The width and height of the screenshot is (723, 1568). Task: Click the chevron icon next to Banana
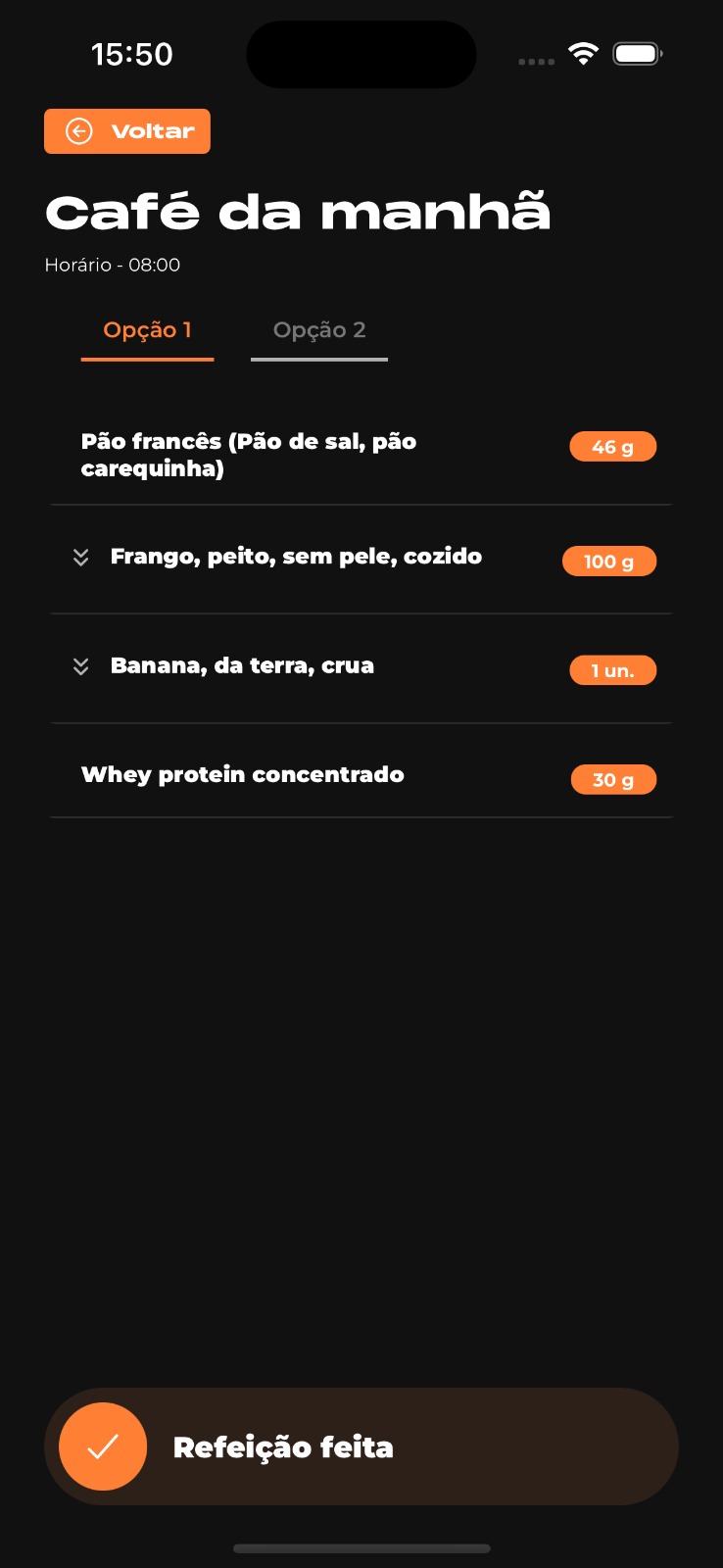(81, 665)
